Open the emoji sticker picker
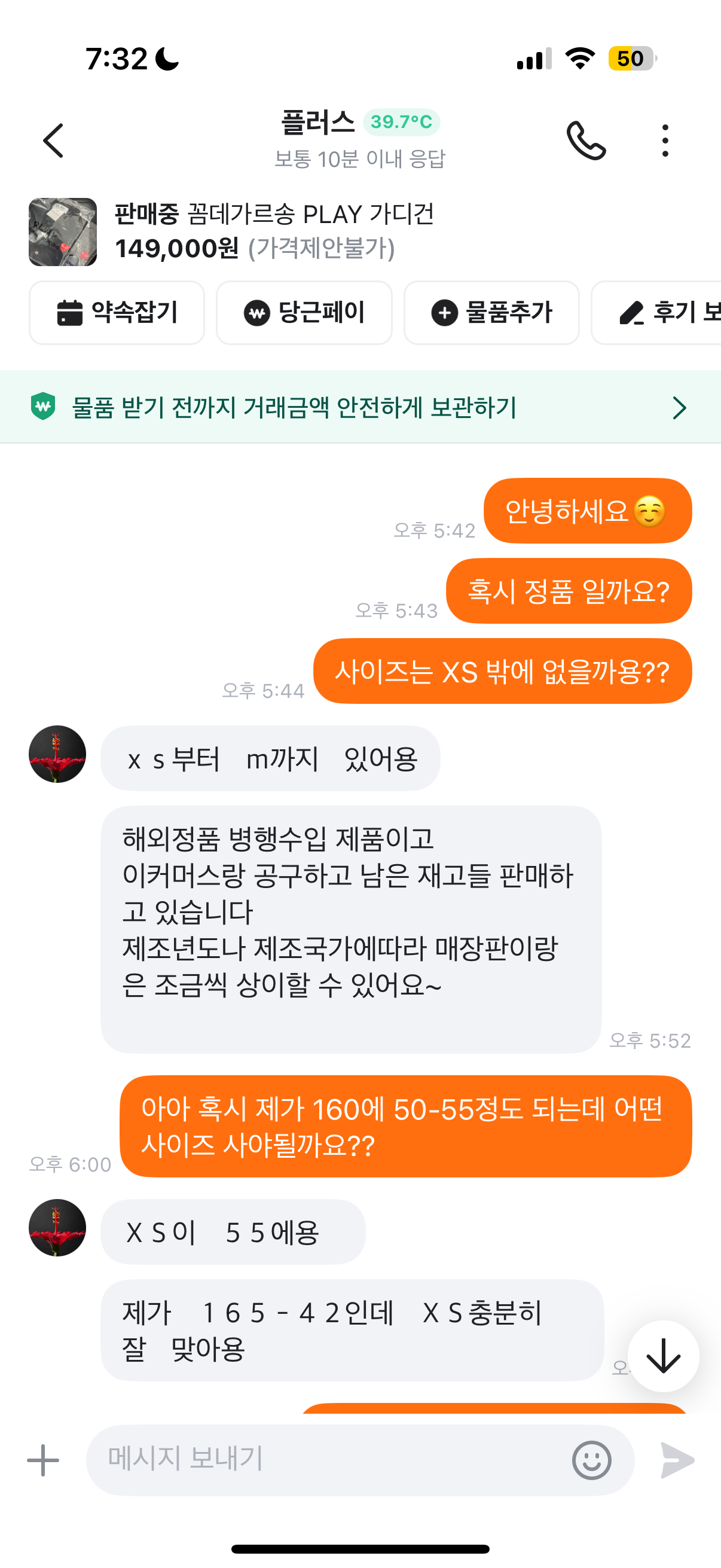Viewport: 721px width, 1568px height. 591,1460
